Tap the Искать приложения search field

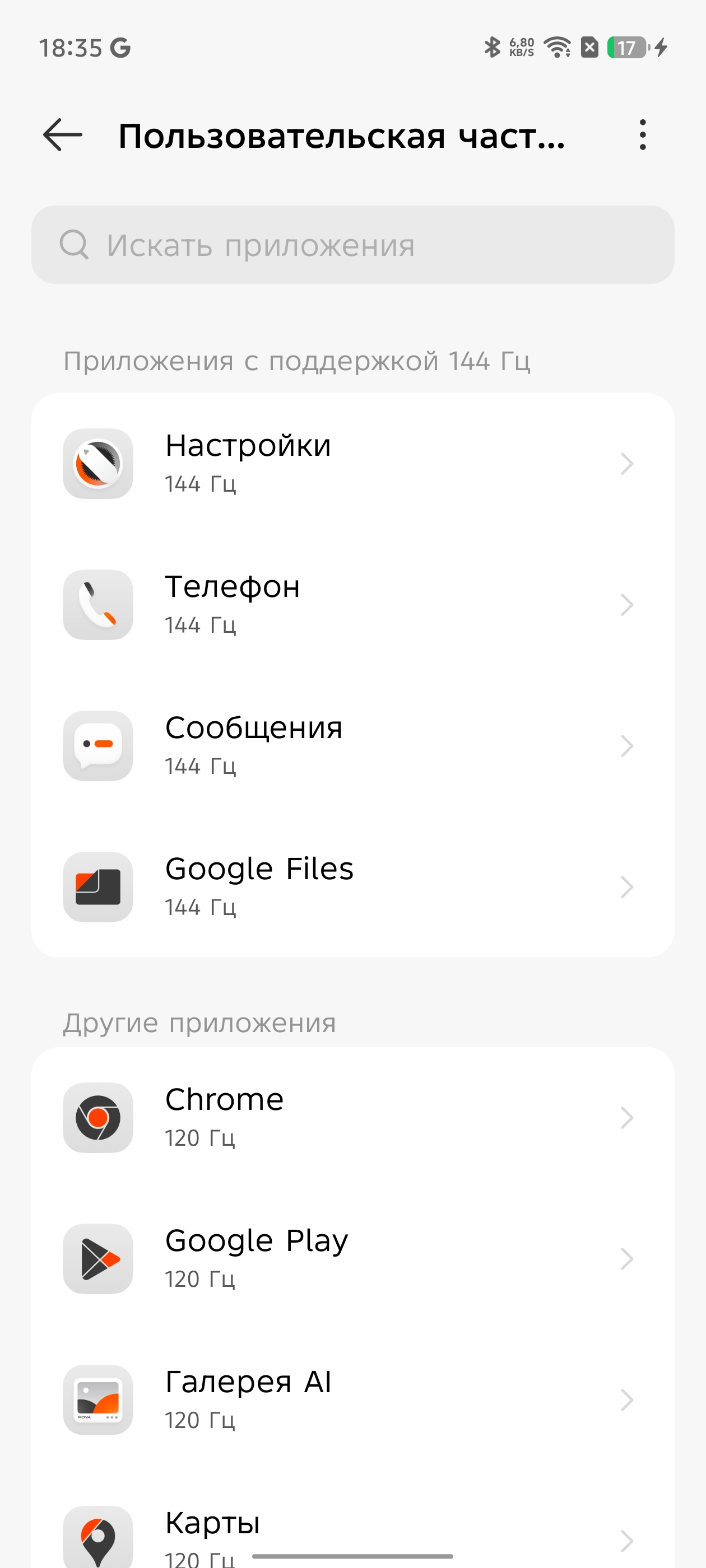click(352, 245)
